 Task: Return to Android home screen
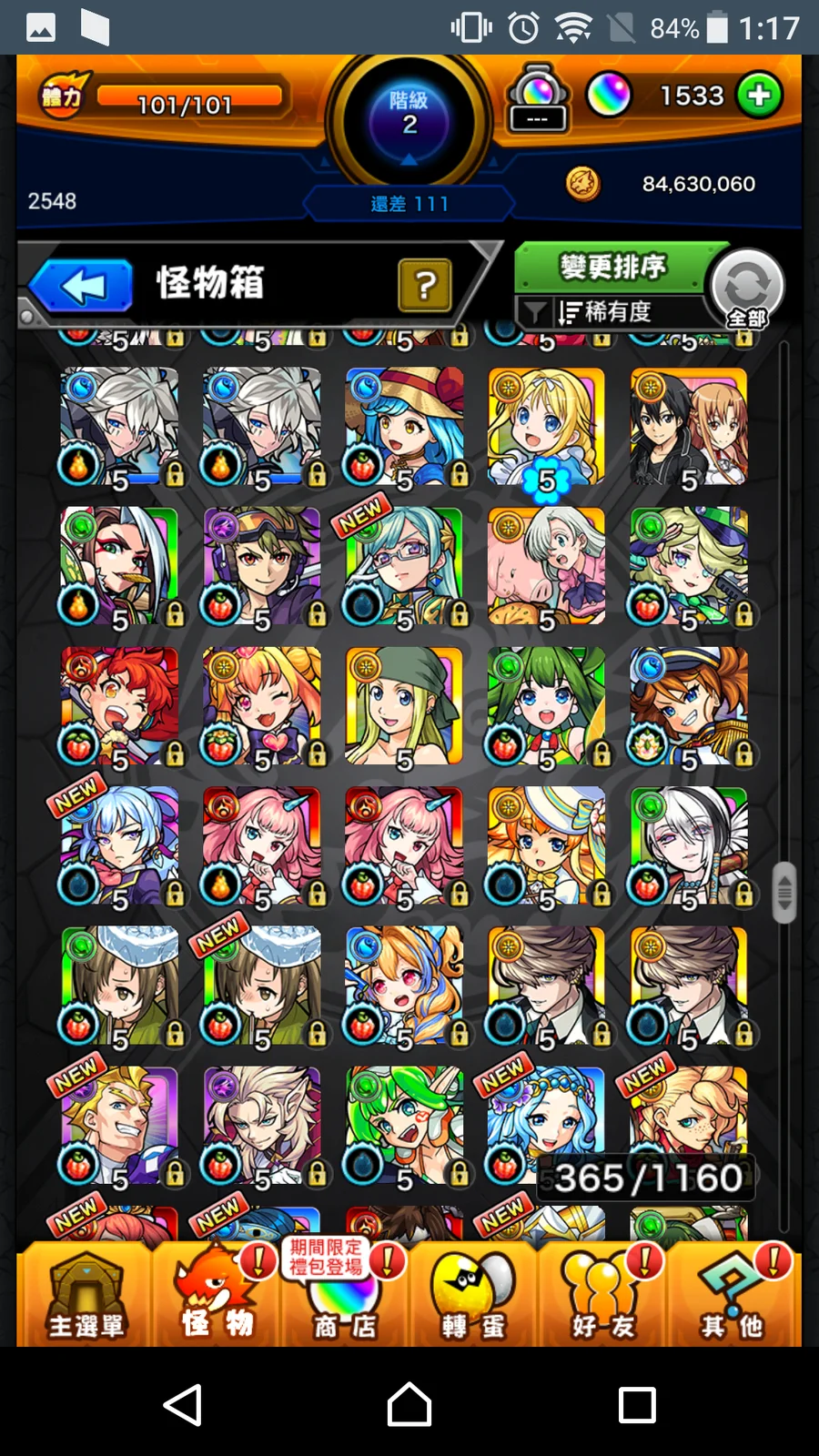click(x=409, y=1404)
